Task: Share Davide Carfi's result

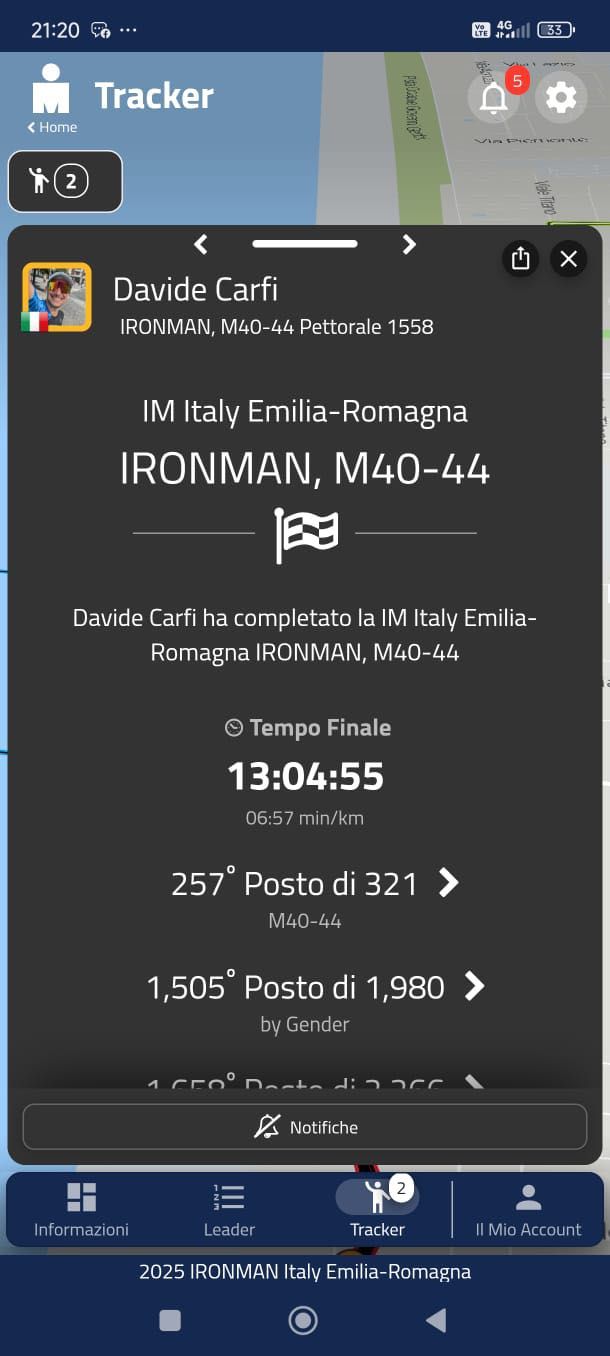Action: (x=520, y=259)
